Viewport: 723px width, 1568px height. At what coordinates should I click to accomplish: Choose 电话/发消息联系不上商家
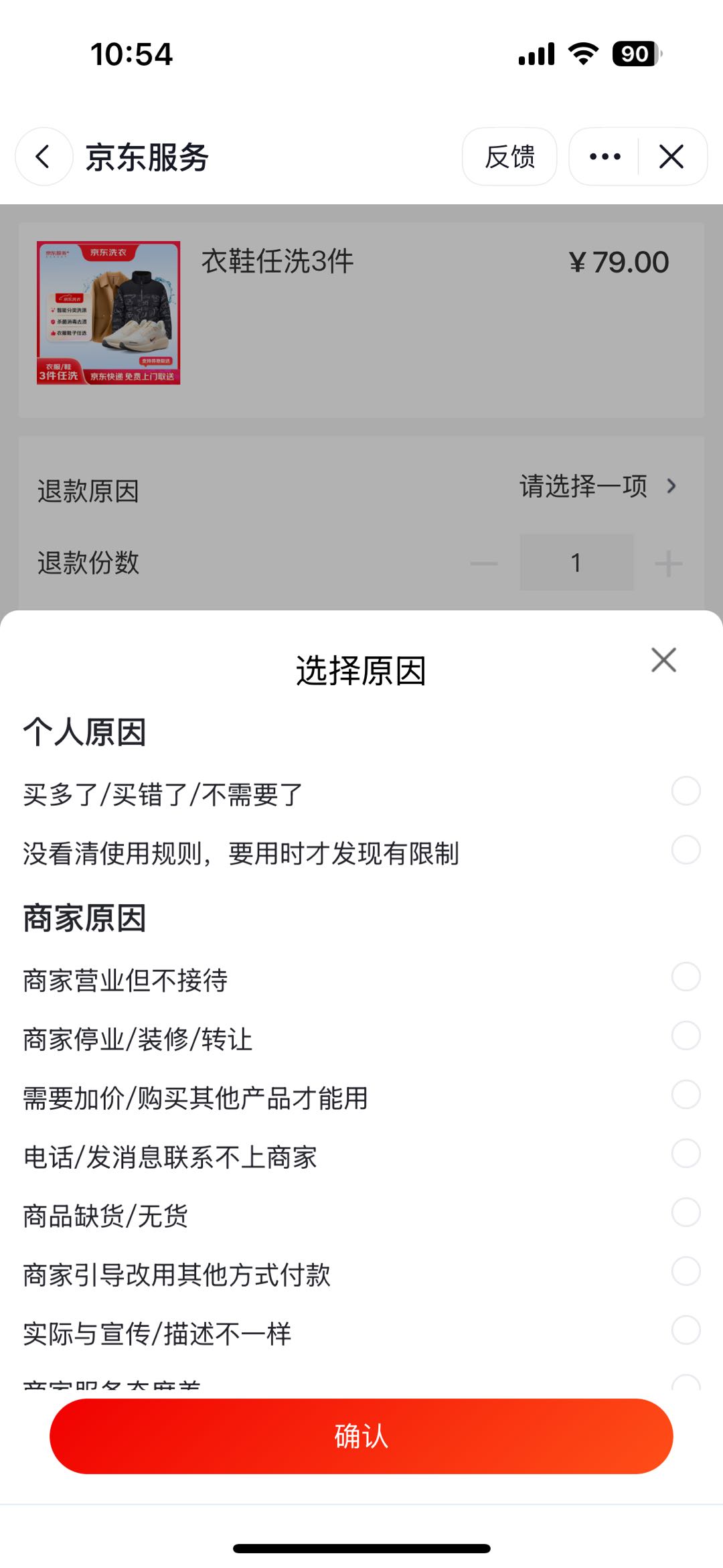point(686,1154)
